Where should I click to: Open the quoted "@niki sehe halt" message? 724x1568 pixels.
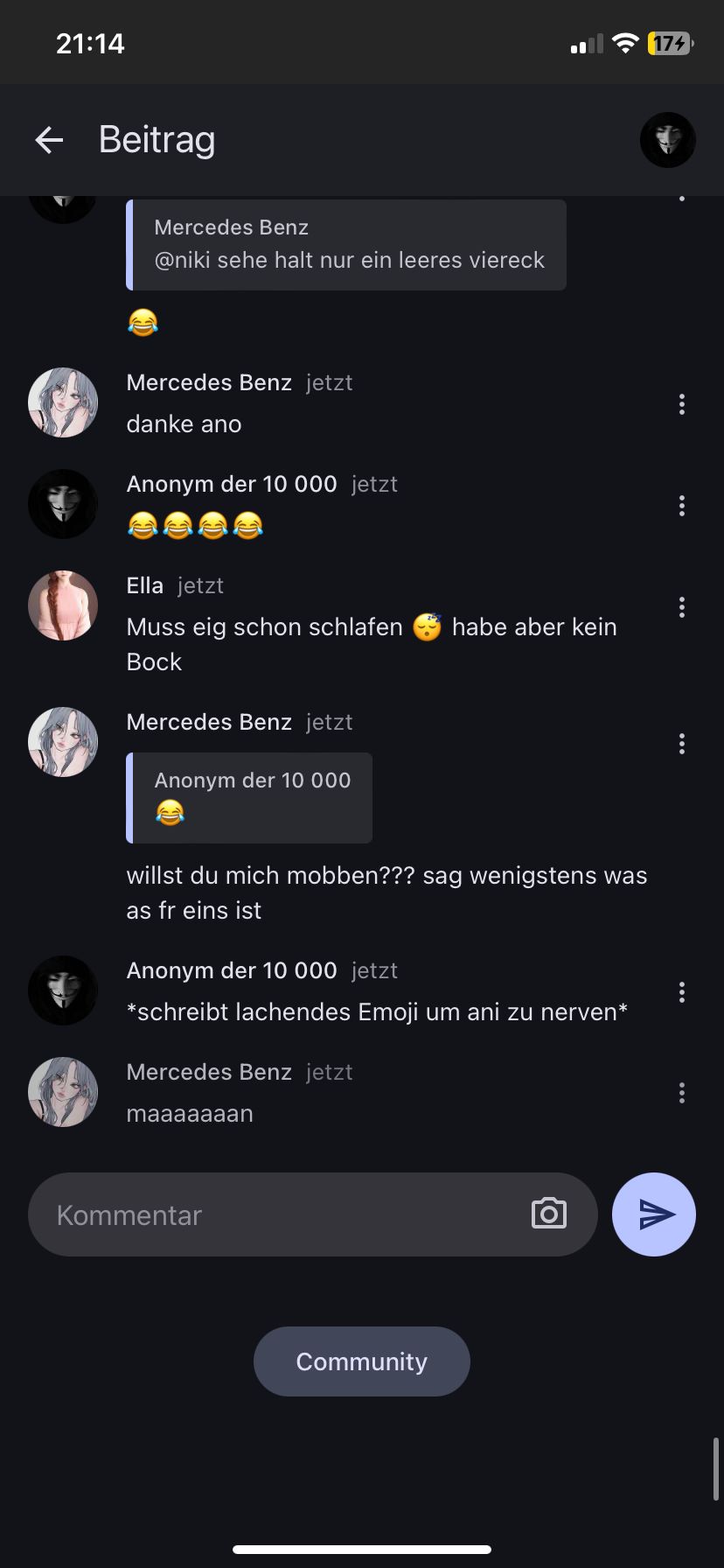[347, 245]
